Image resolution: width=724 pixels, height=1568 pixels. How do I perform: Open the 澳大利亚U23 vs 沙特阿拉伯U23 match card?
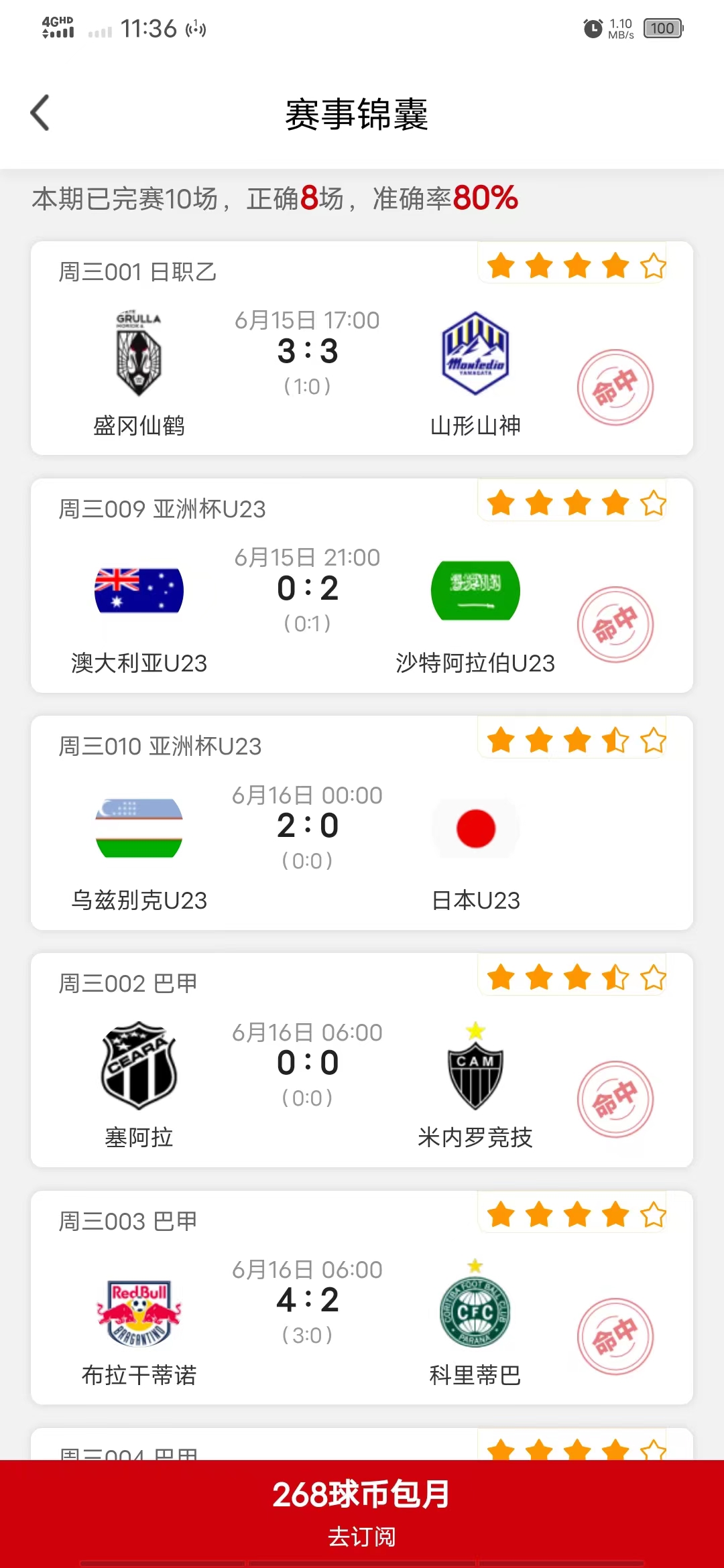[362, 586]
